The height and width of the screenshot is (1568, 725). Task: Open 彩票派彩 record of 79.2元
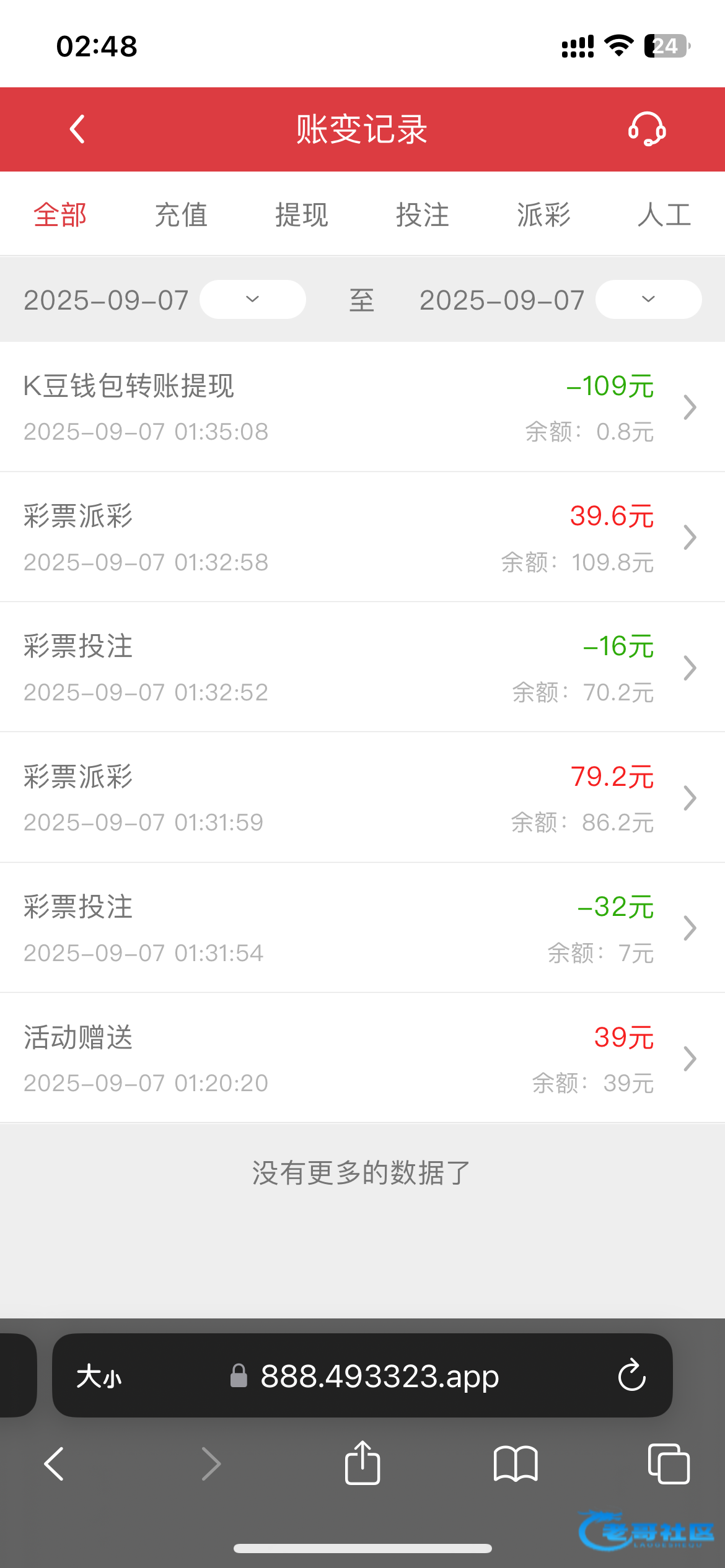(362, 798)
